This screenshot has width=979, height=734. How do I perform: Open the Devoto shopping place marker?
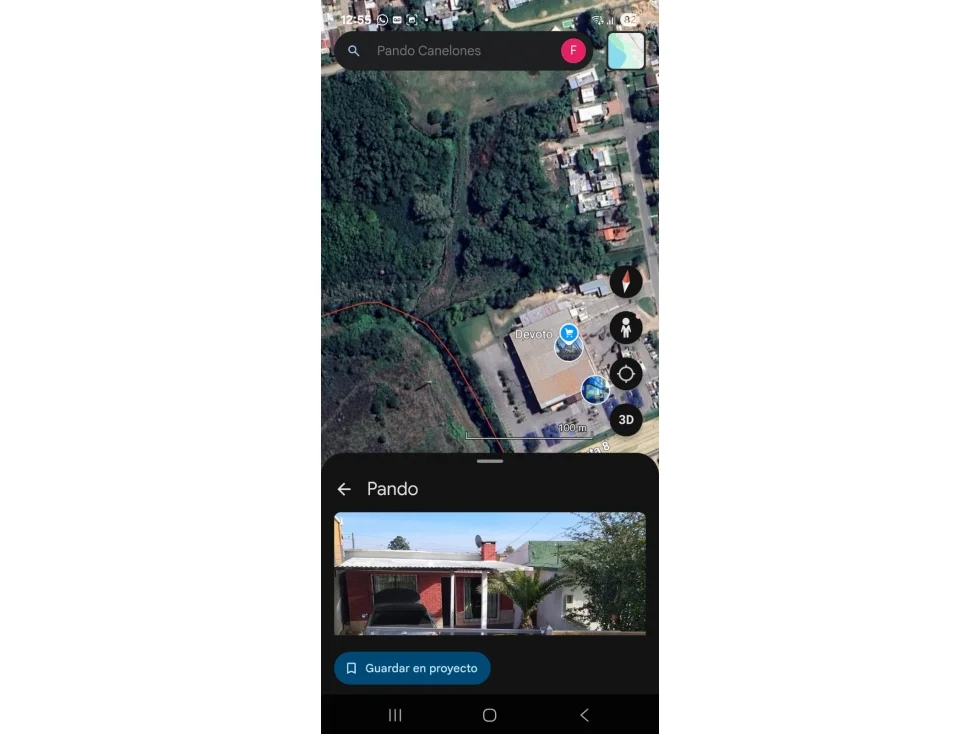568,333
